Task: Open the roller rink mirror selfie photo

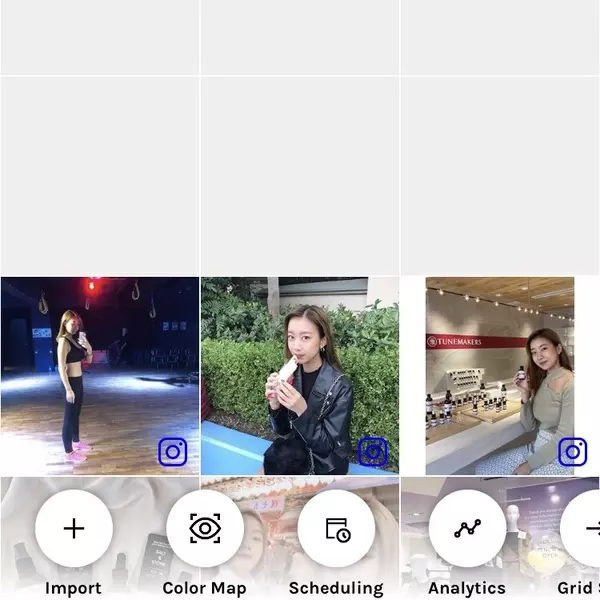Action: (x=99, y=375)
